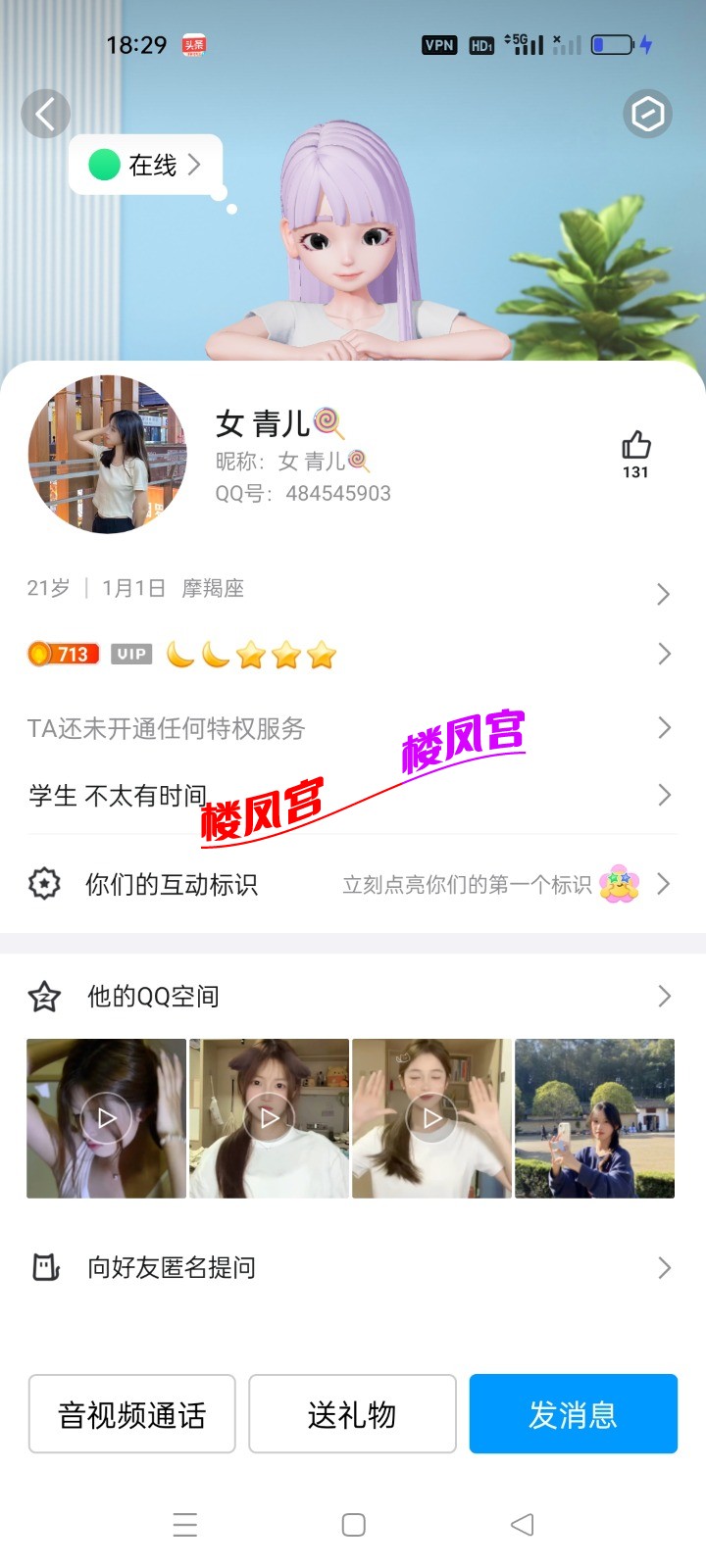The image size is (706, 1568).
Task: Give a thumbs-up like to this profile
Action: pos(635,453)
